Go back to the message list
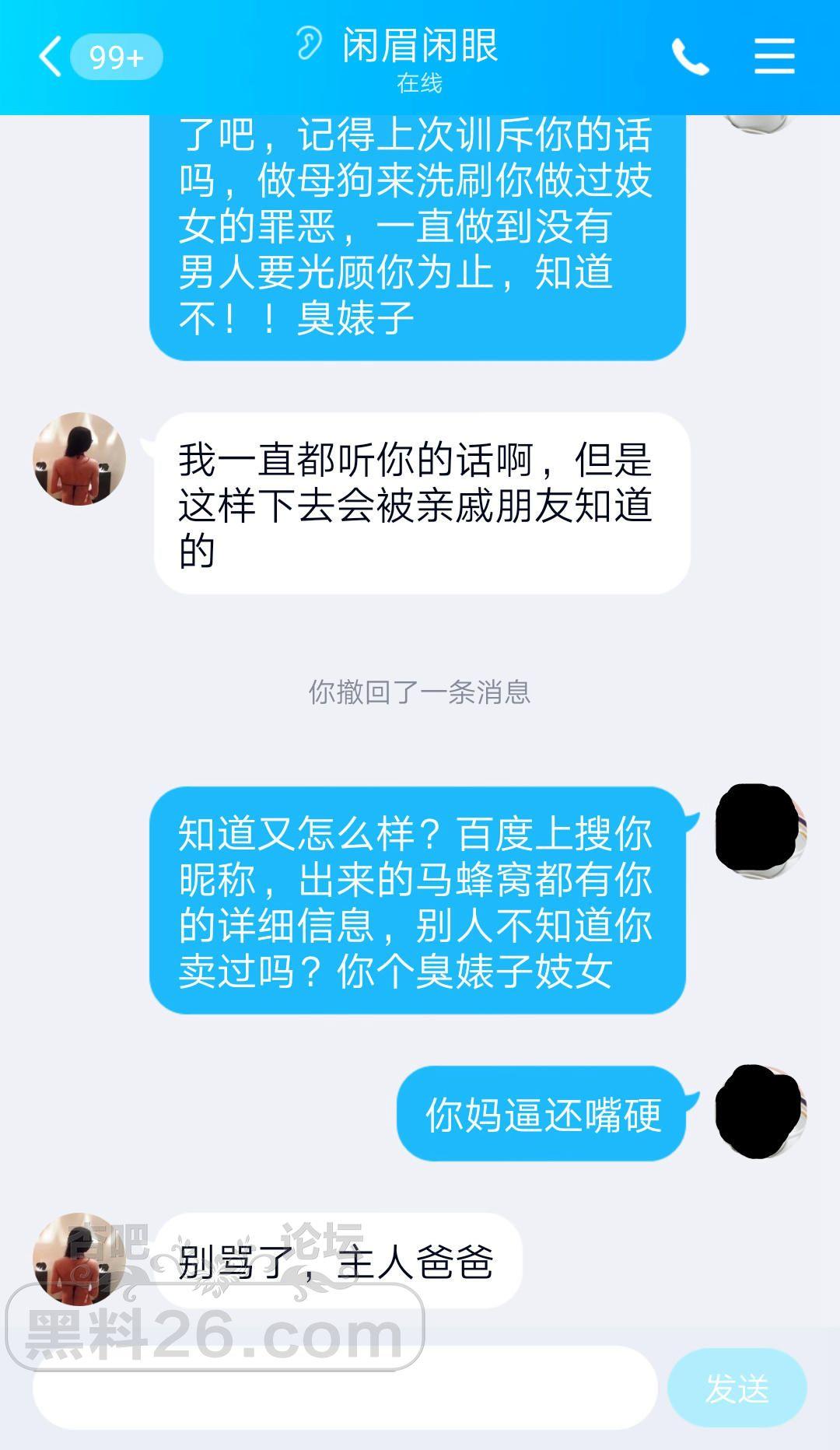 coord(51,57)
